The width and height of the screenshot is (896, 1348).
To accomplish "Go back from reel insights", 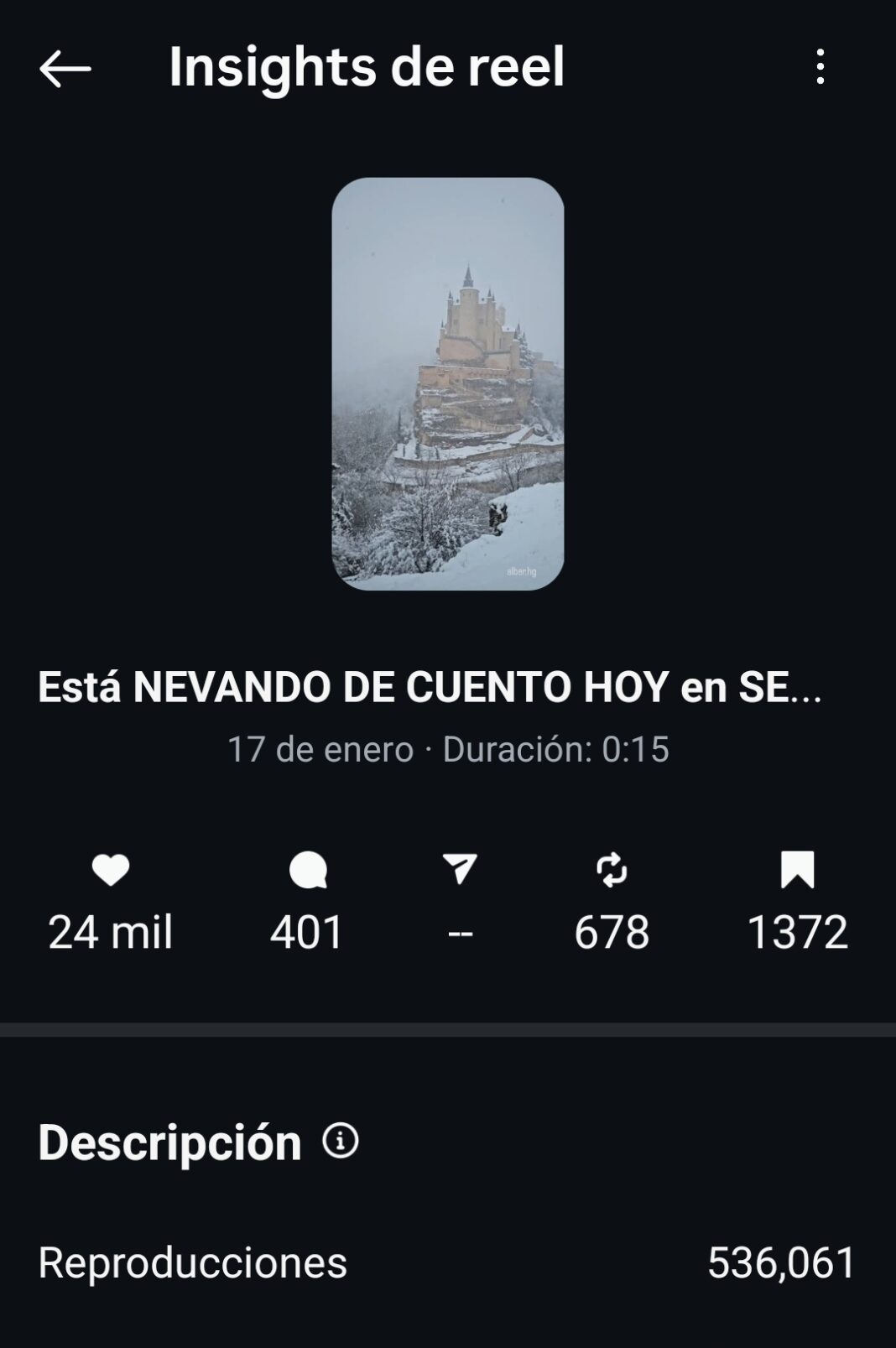I will pyautogui.click(x=65, y=68).
